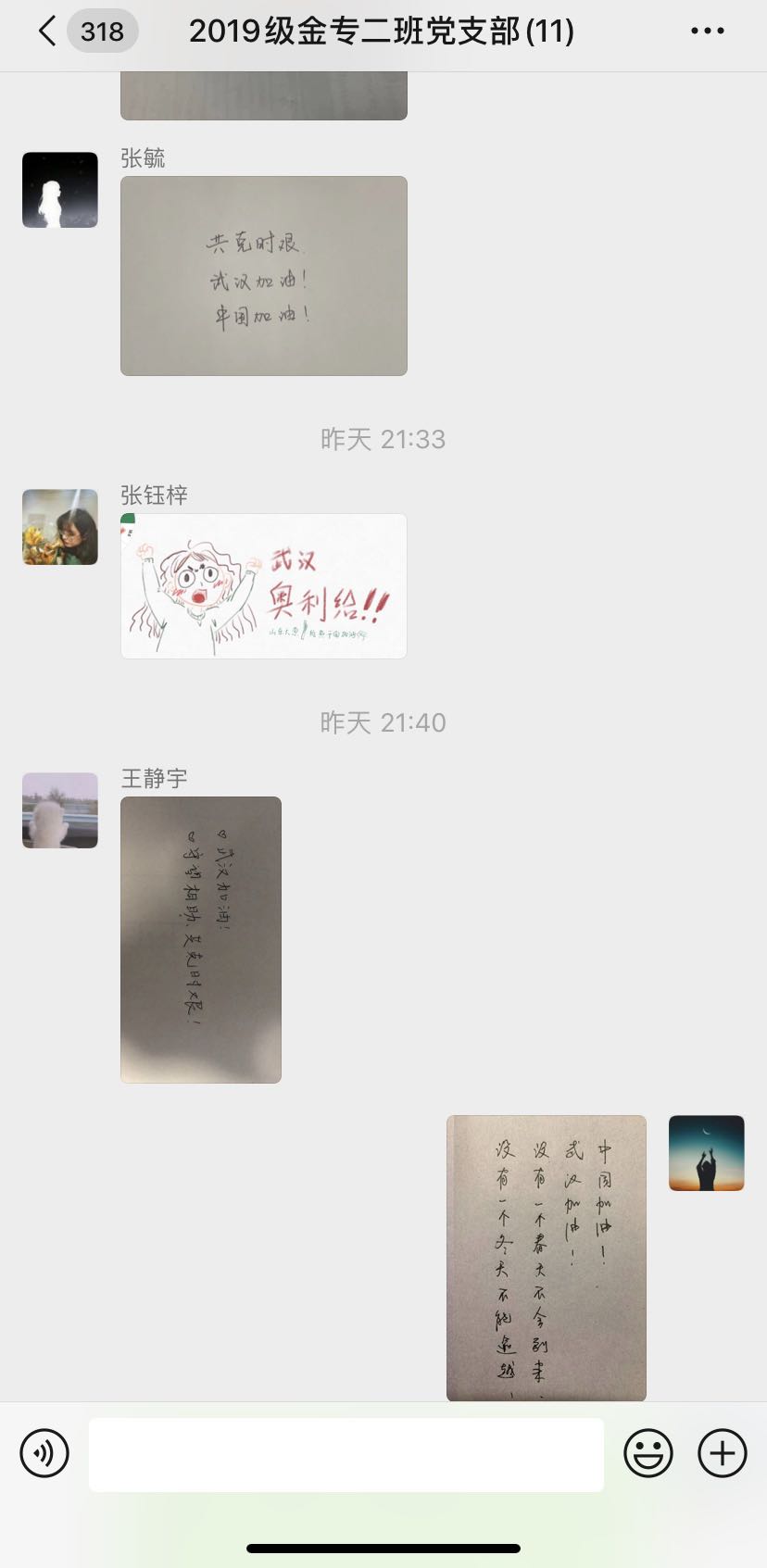Tap my own avatar beside sent image
Image resolution: width=767 pixels, height=1568 pixels.
coord(706,1153)
